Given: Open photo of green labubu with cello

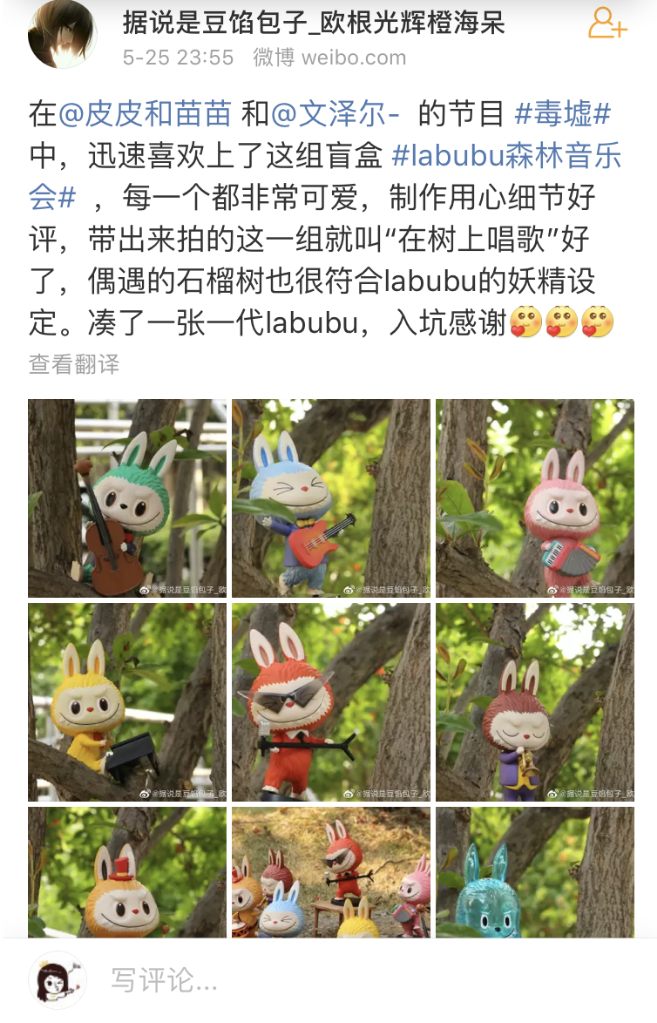Looking at the screenshot, I should tap(127, 498).
